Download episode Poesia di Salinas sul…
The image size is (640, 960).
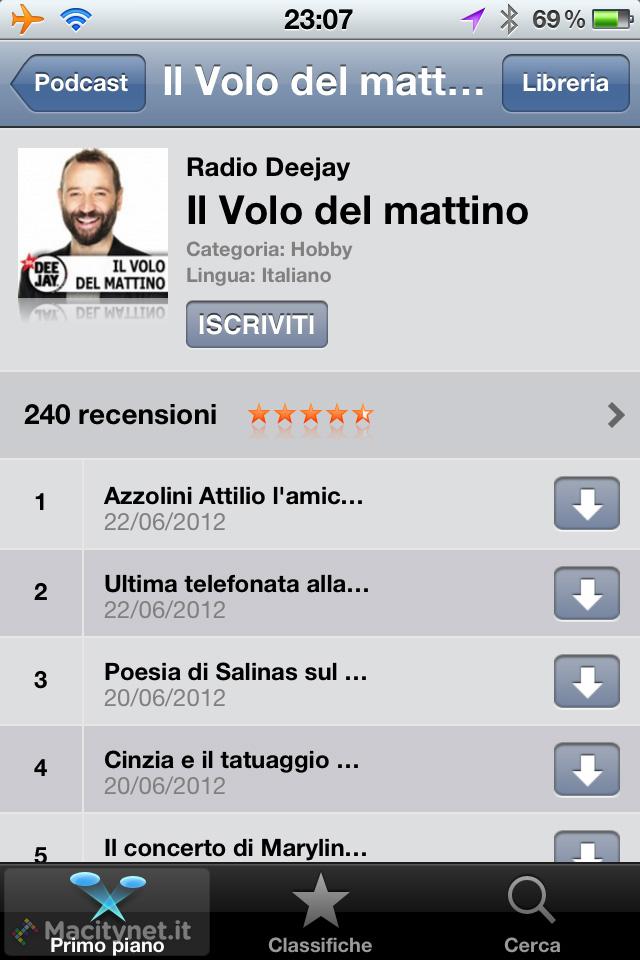click(587, 680)
